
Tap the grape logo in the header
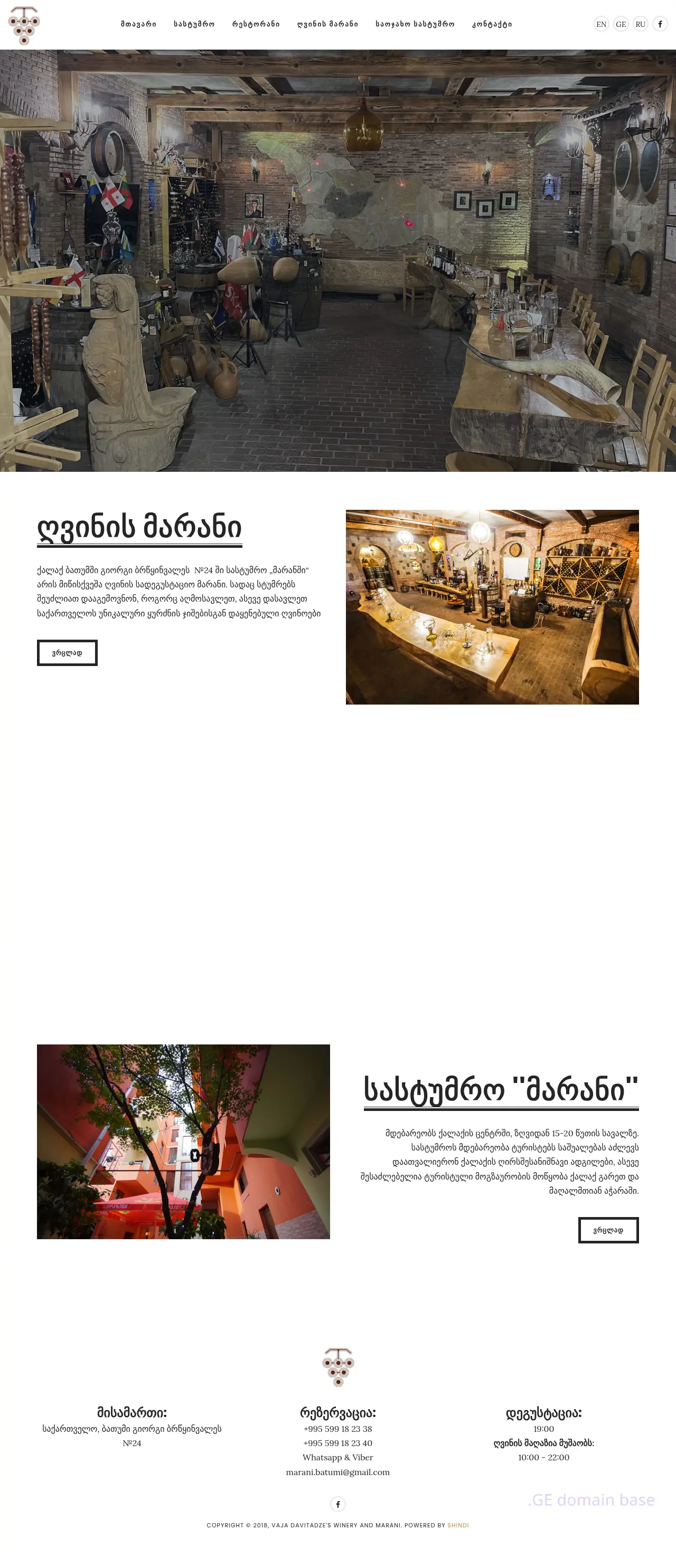pos(24,25)
